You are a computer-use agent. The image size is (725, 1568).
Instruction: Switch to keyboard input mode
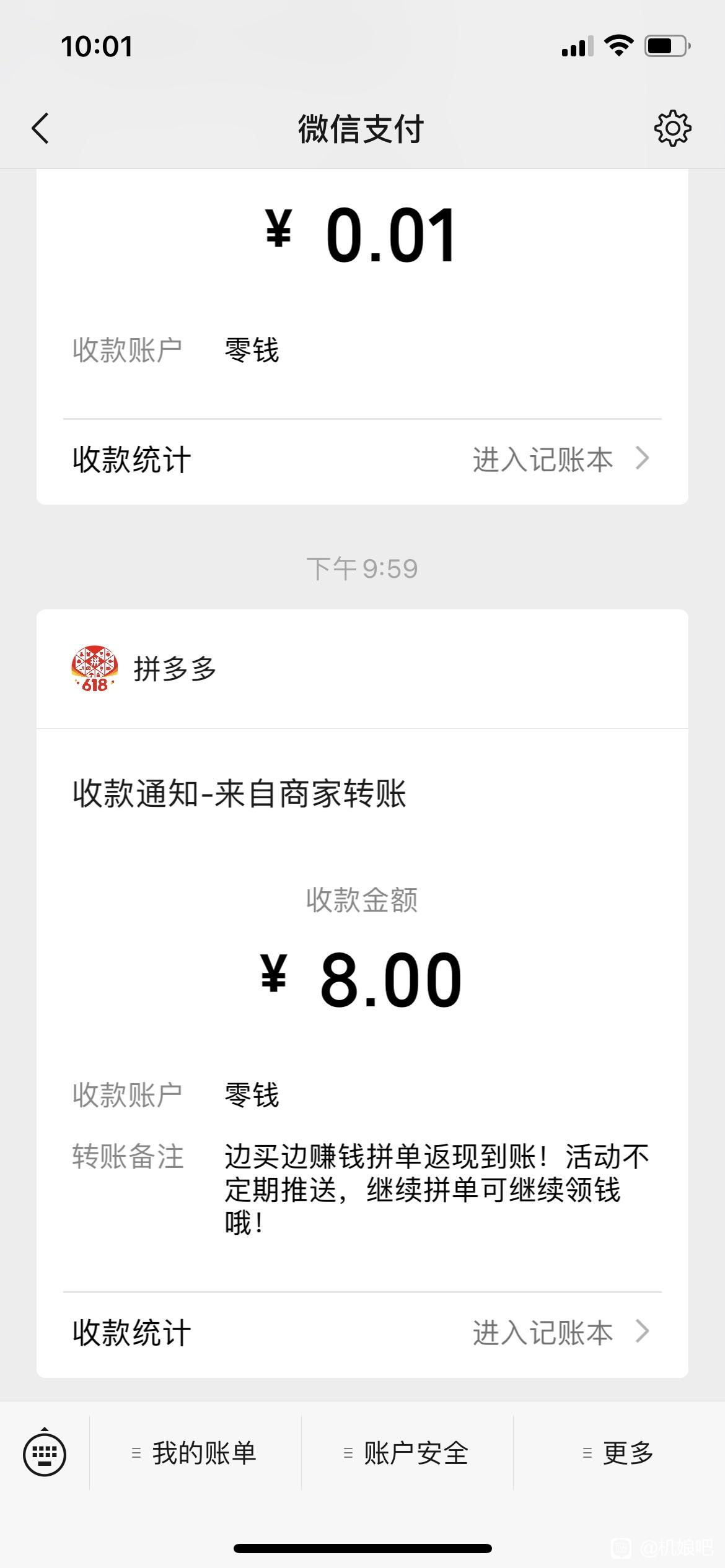pos(45,1453)
